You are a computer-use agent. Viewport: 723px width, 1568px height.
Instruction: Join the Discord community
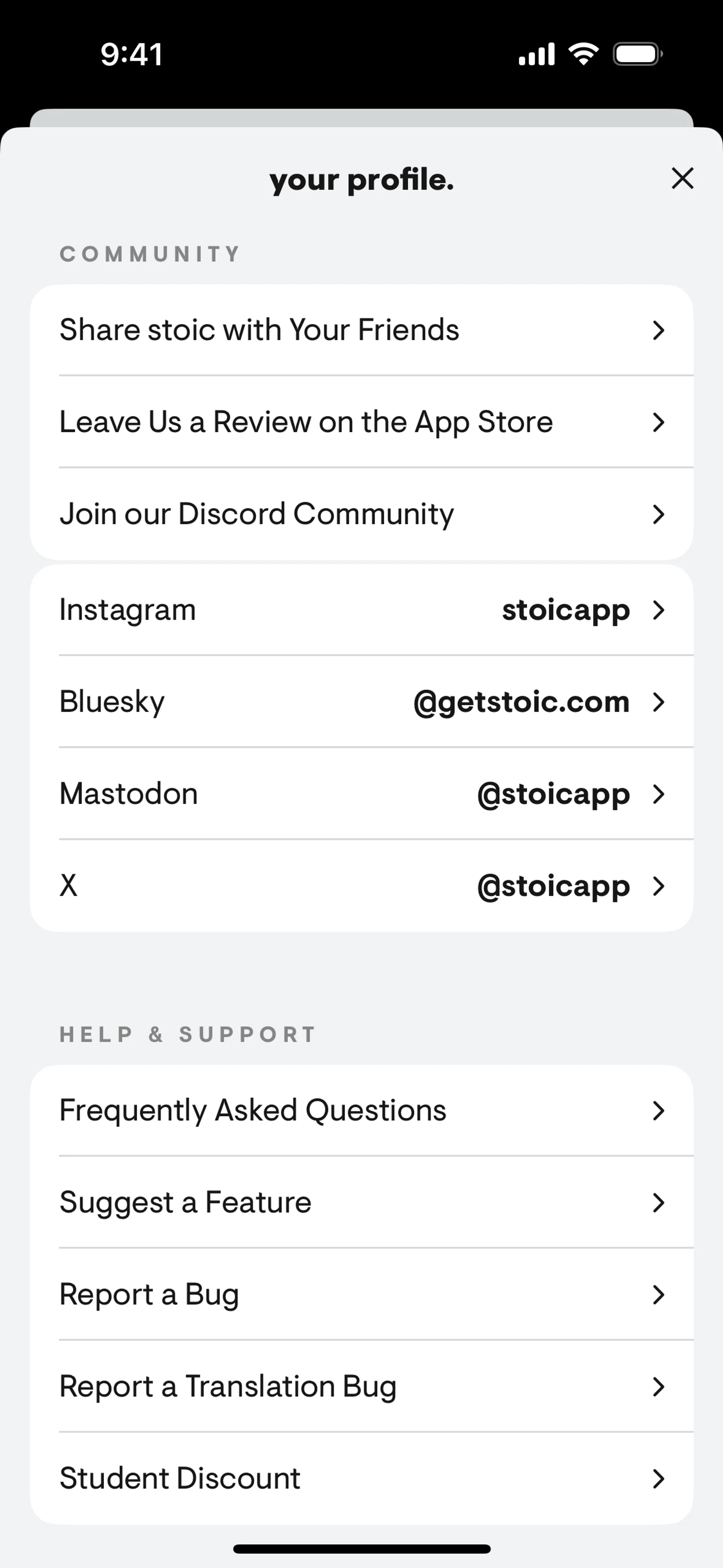(x=361, y=514)
